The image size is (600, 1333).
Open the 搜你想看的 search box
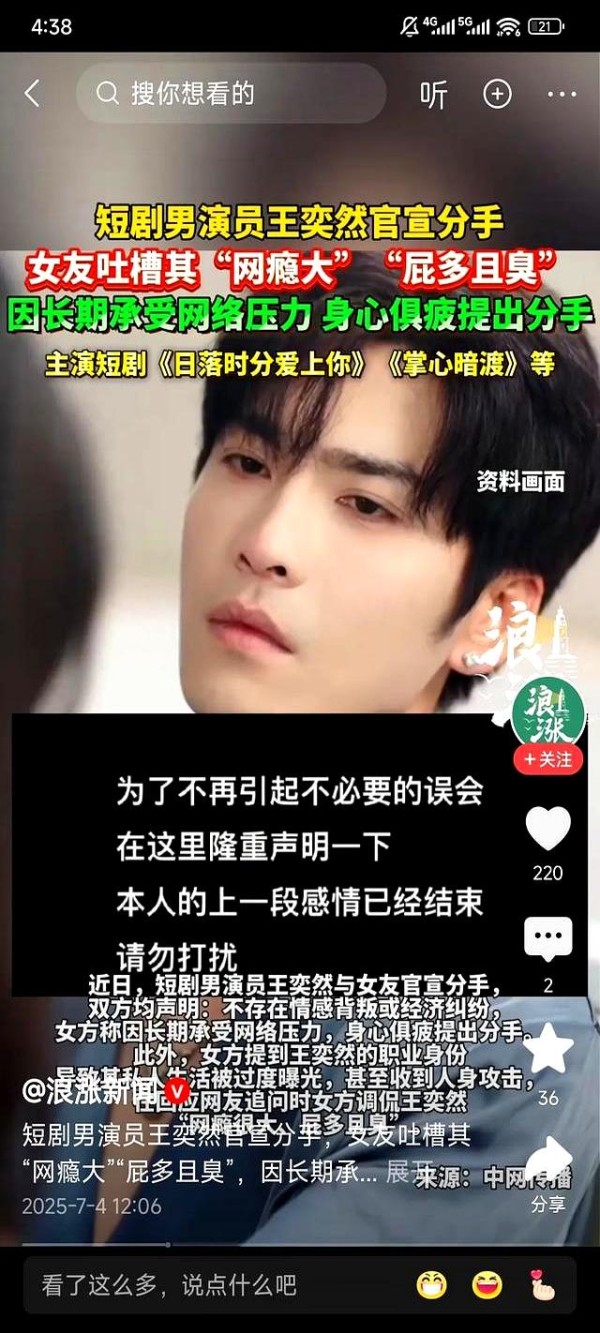pyautogui.click(x=231, y=94)
